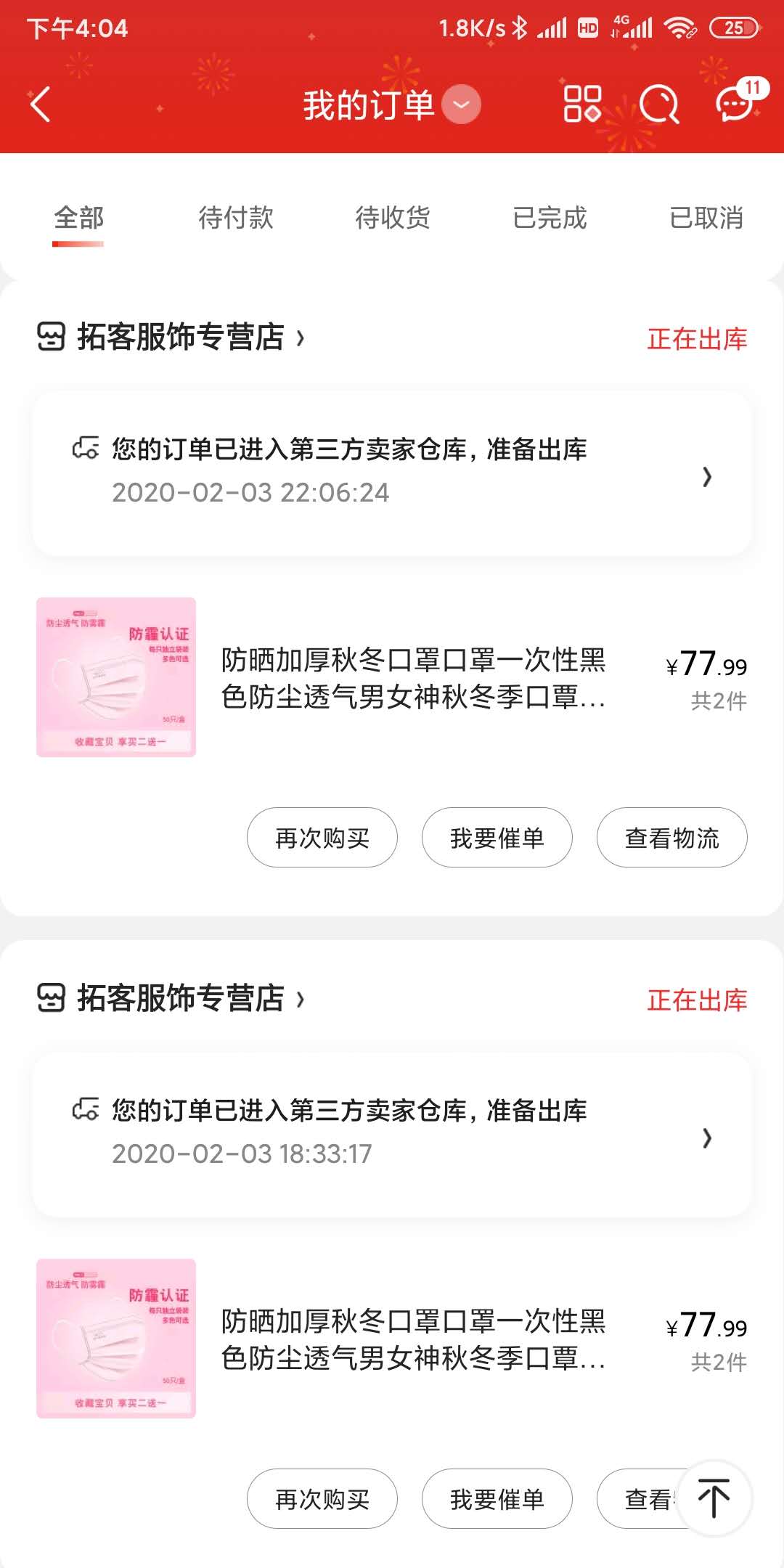This screenshot has height=1568, width=784.
Task: Open logistics status dated 2020-02-03 22:06:24
Action: tap(392, 473)
